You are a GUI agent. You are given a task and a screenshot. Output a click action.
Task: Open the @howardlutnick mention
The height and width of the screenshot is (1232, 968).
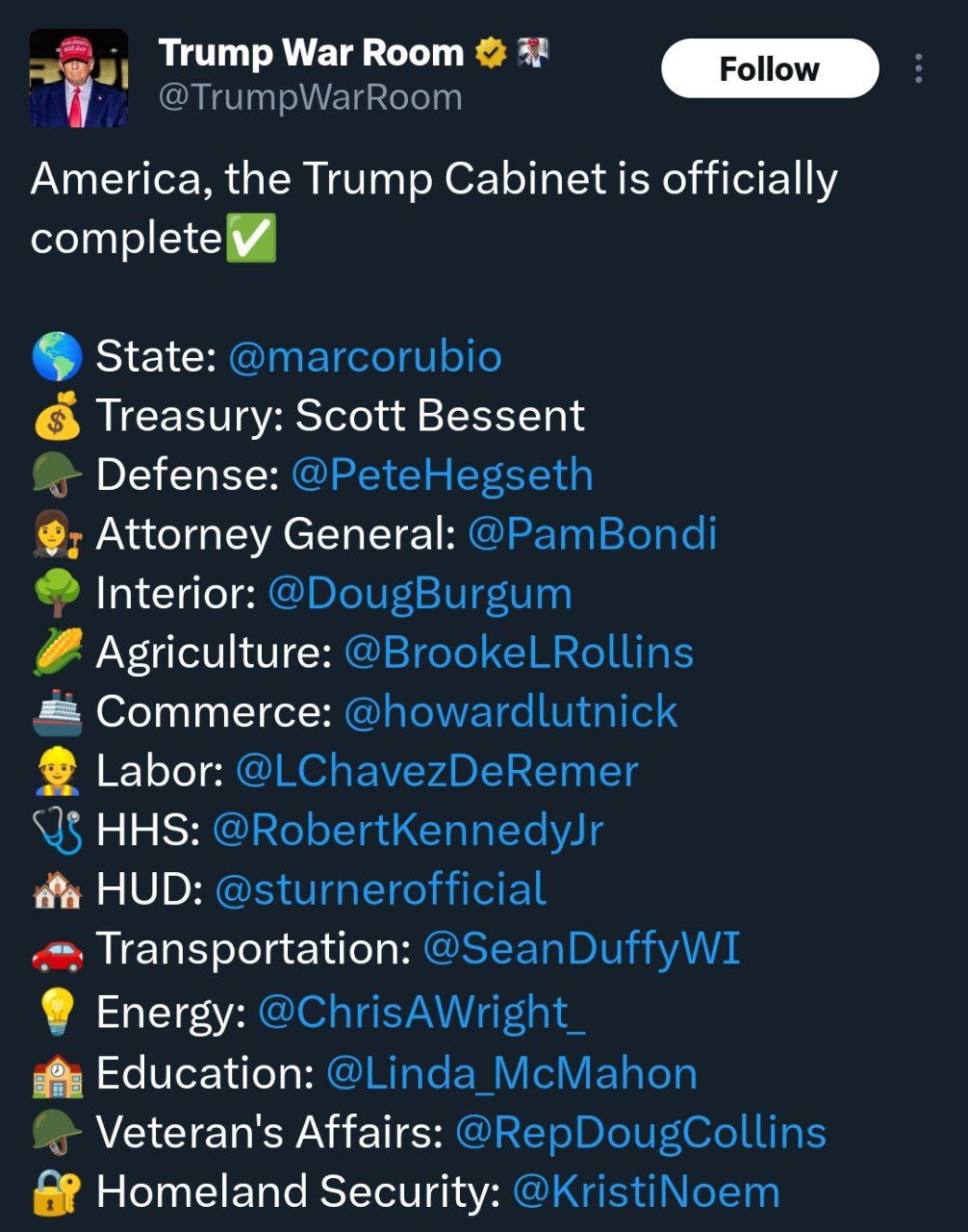pos(510,711)
